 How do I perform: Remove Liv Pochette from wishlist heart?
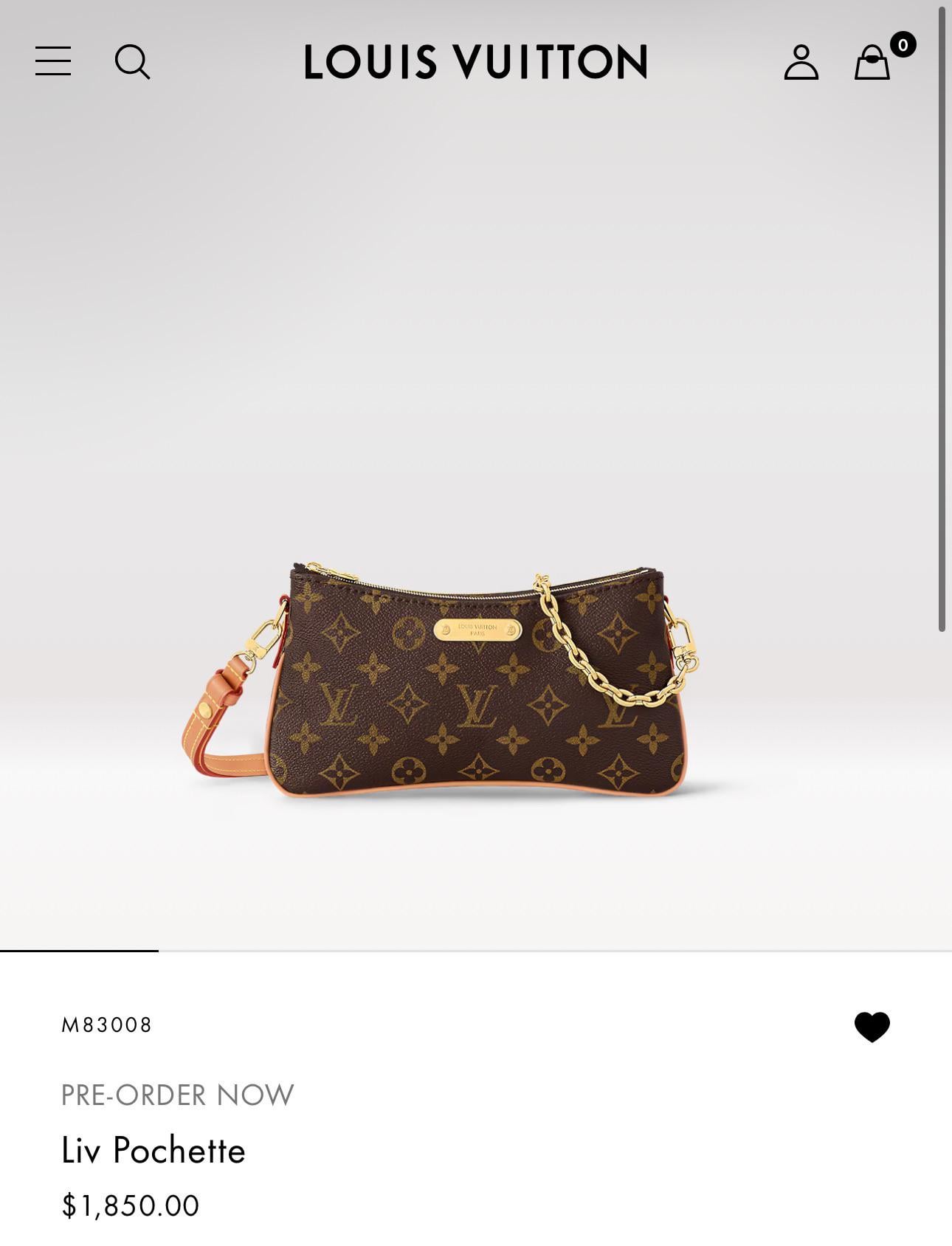coord(872,1026)
